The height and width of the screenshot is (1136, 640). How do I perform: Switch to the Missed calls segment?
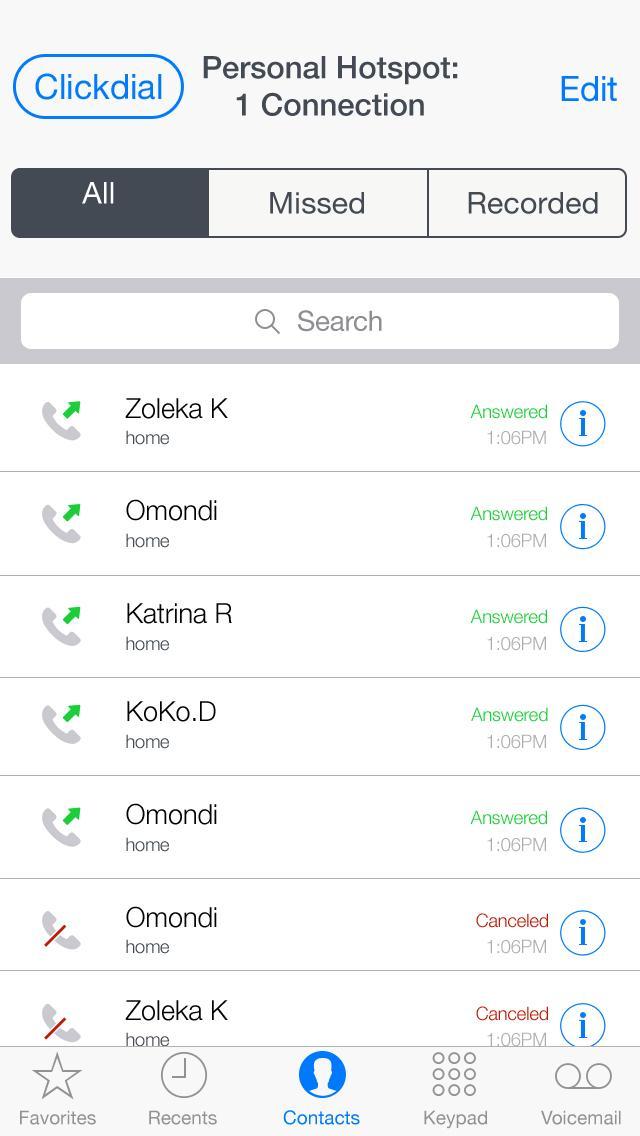coord(317,203)
